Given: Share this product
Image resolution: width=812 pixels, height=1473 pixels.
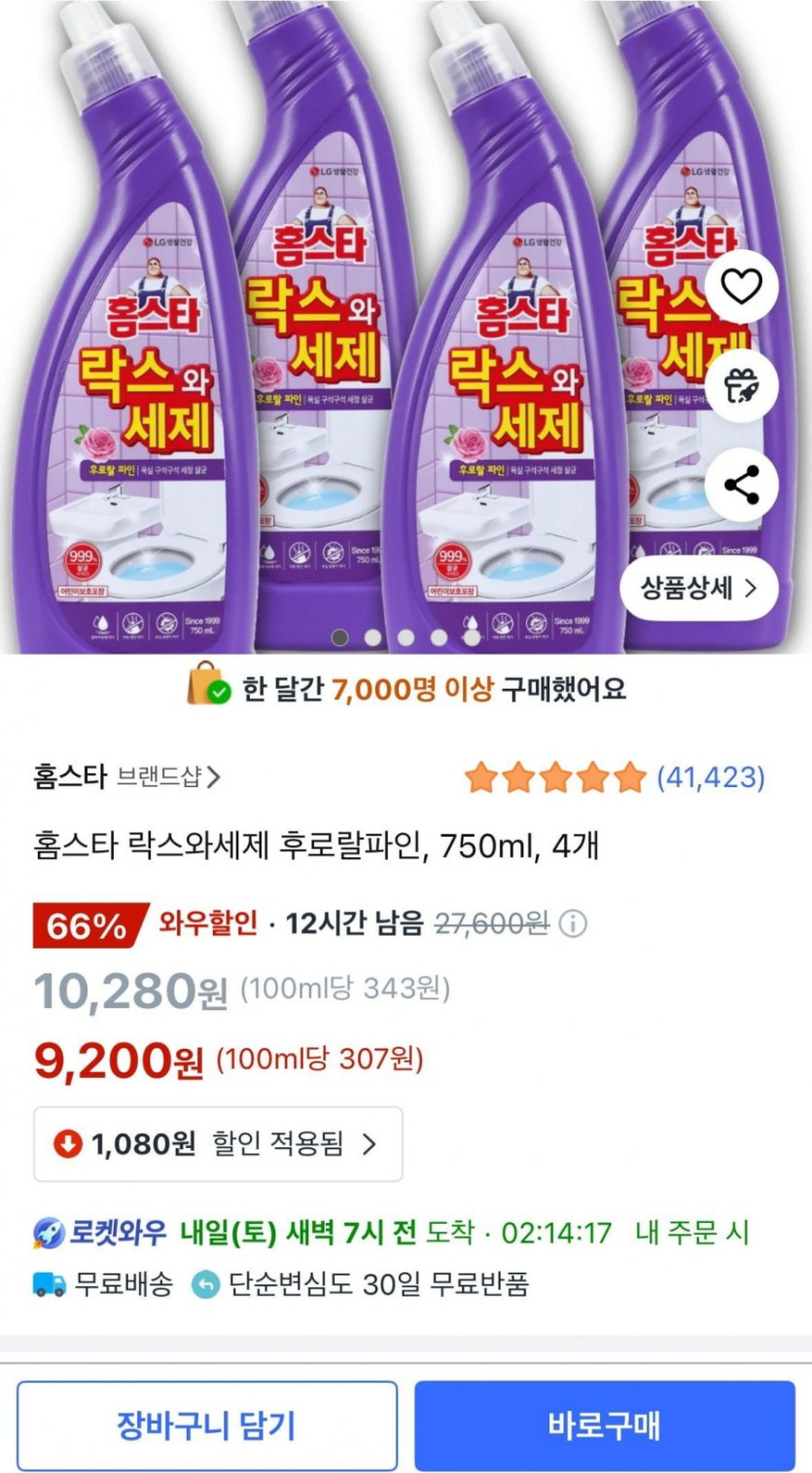Looking at the screenshot, I should [741, 485].
